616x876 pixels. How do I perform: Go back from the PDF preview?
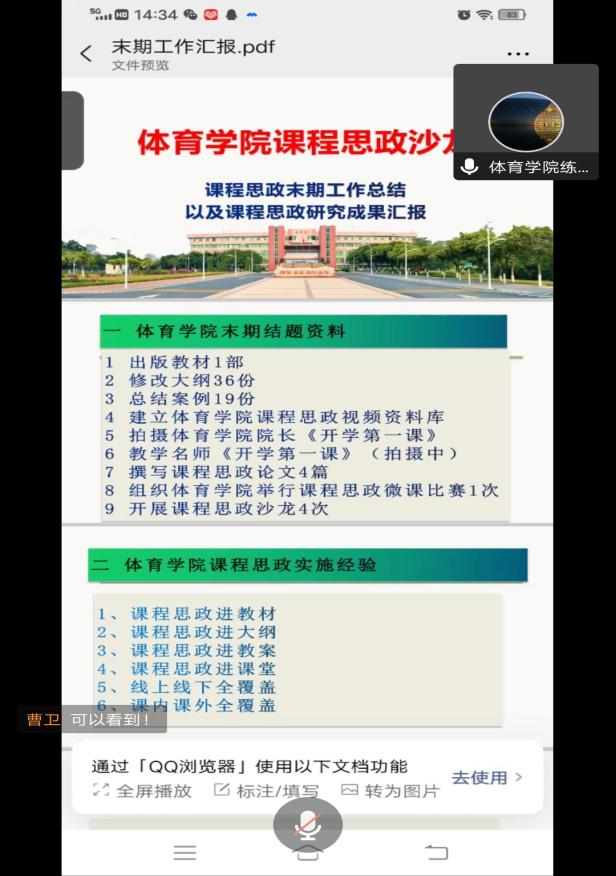(x=86, y=54)
